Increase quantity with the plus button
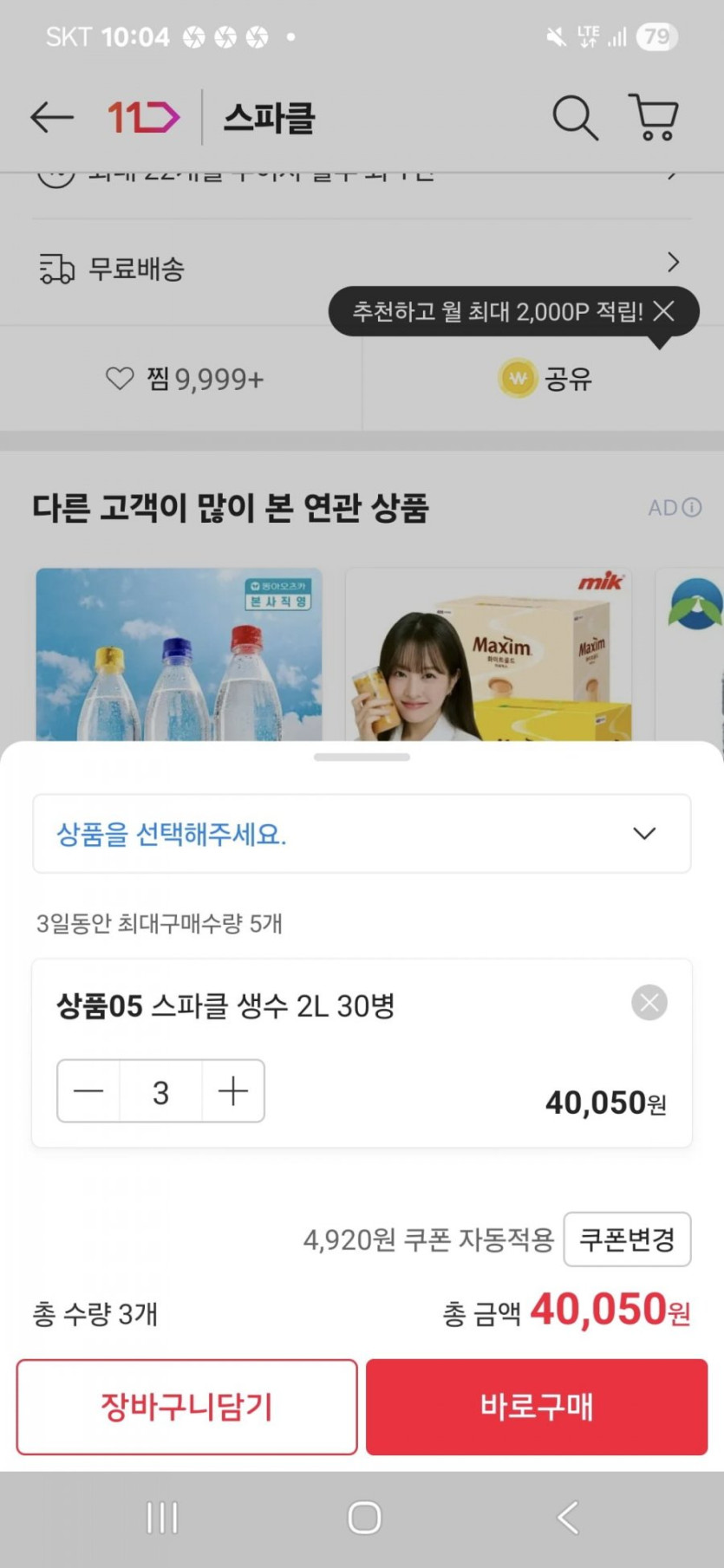The height and width of the screenshot is (1568, 724). click(233, 1091)
